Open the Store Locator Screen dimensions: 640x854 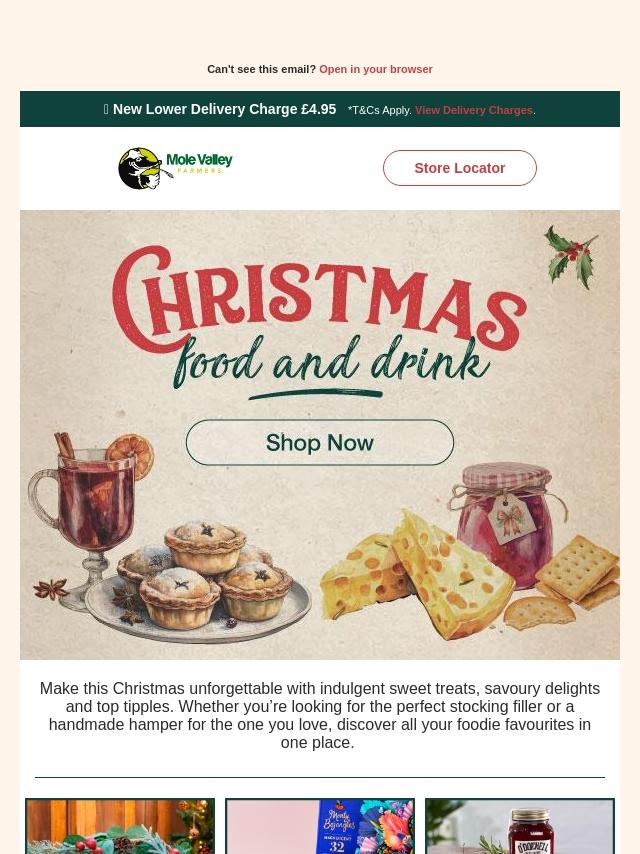click(x=459, y=168)
